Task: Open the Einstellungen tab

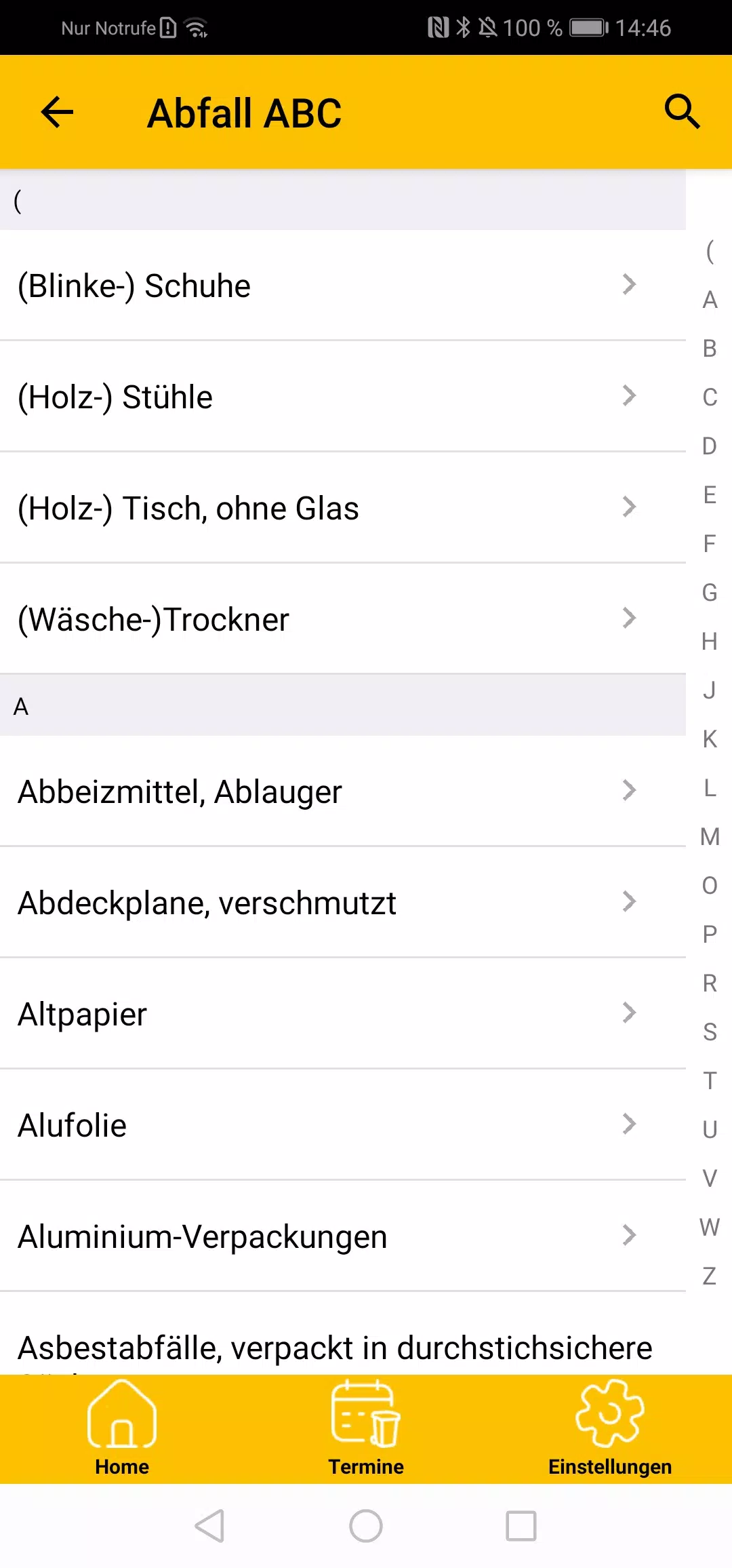Action: pyautogui.click(x=610, y=1429)
